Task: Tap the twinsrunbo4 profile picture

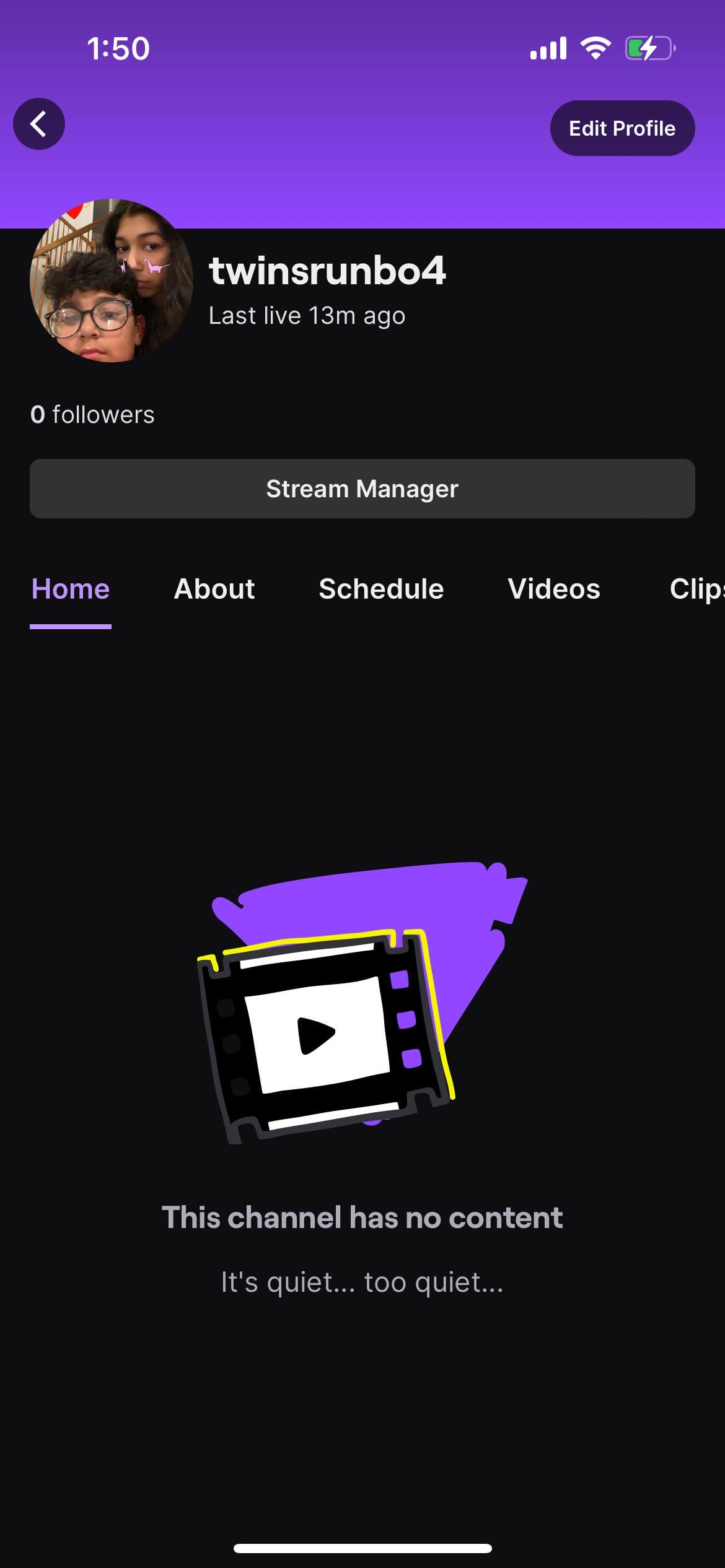Action: [x=112, y=281]
